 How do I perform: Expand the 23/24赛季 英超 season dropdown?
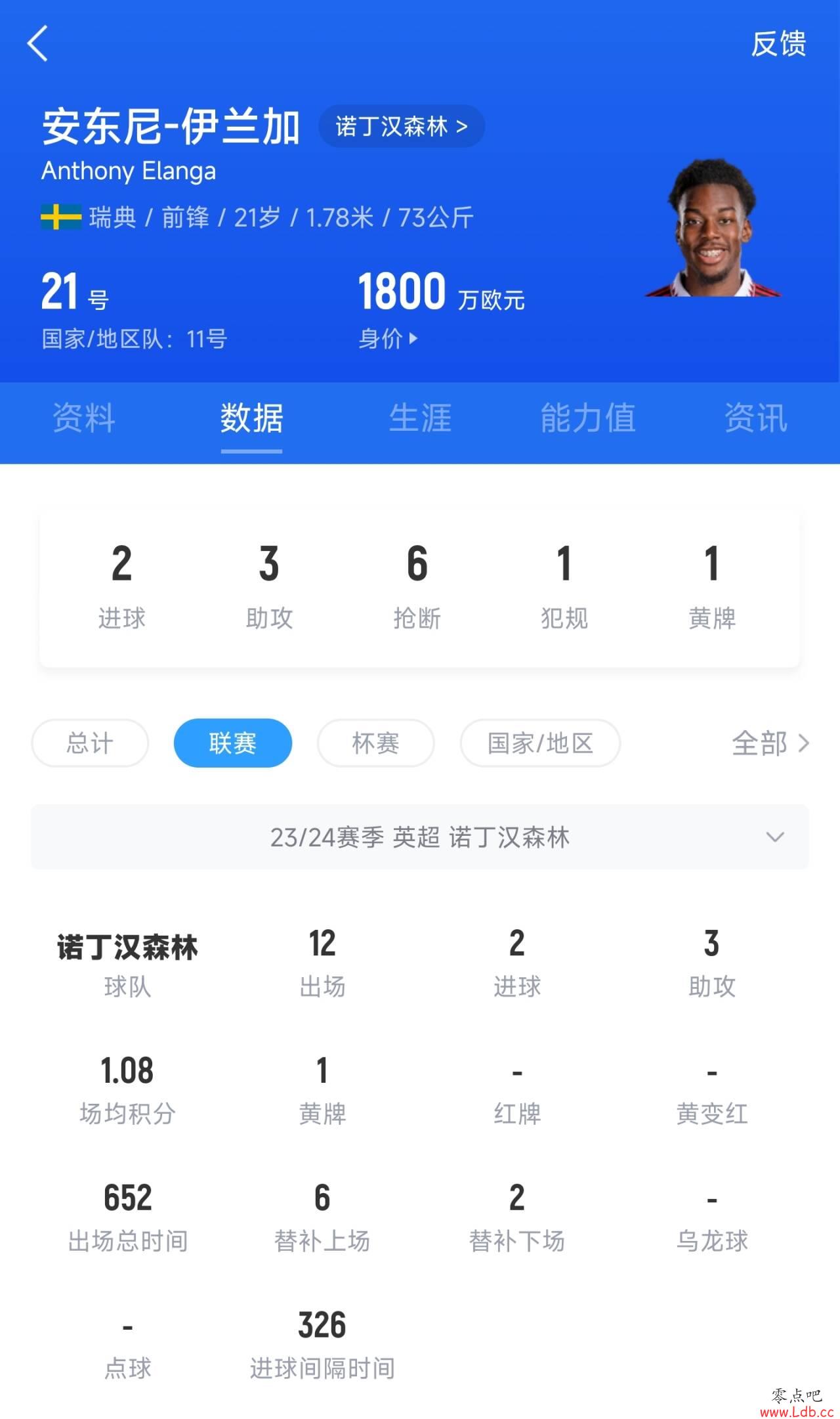click(x=420, y=837)
